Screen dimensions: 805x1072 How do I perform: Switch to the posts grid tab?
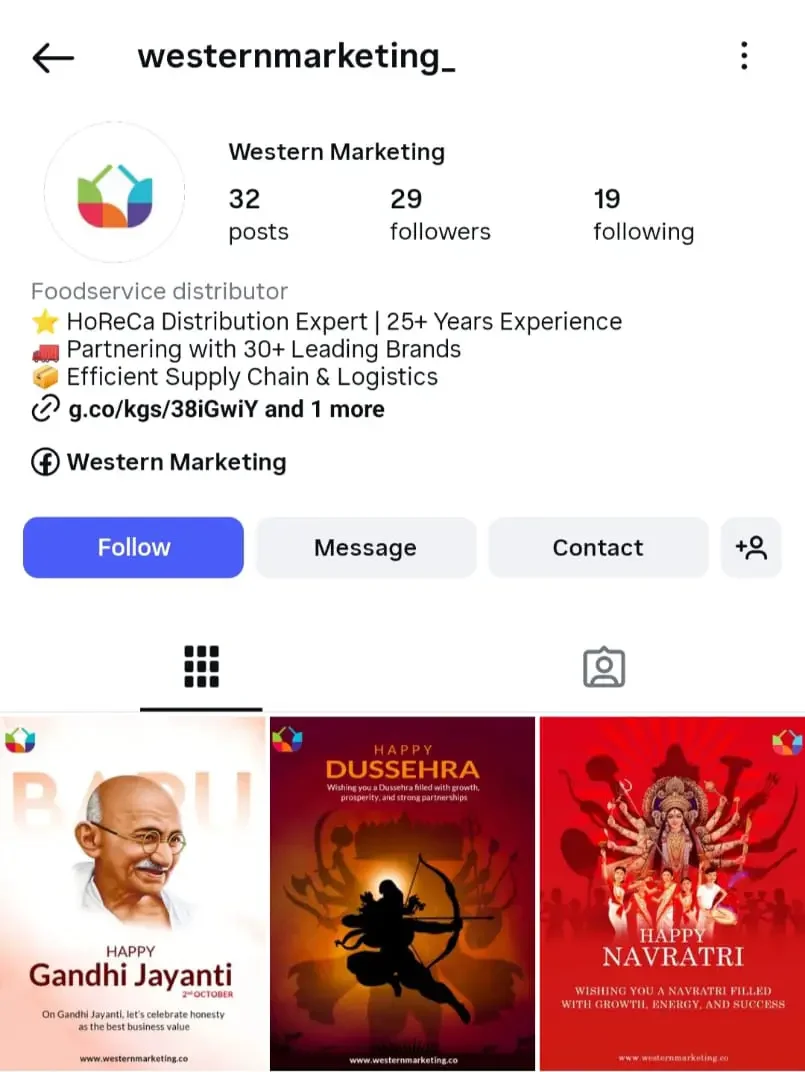(201, 667)
